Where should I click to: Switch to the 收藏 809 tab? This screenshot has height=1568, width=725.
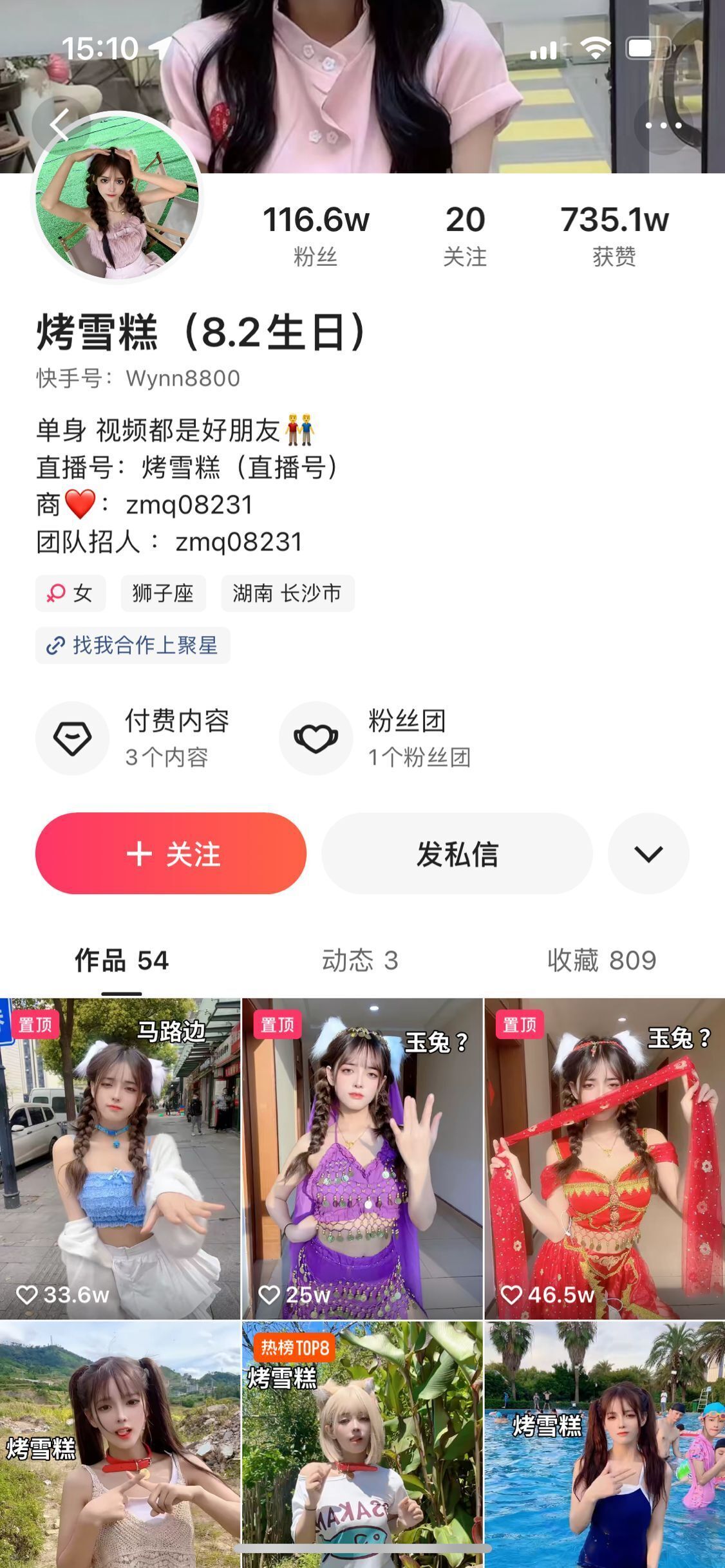pyautogui.click(x=601, y=960)
